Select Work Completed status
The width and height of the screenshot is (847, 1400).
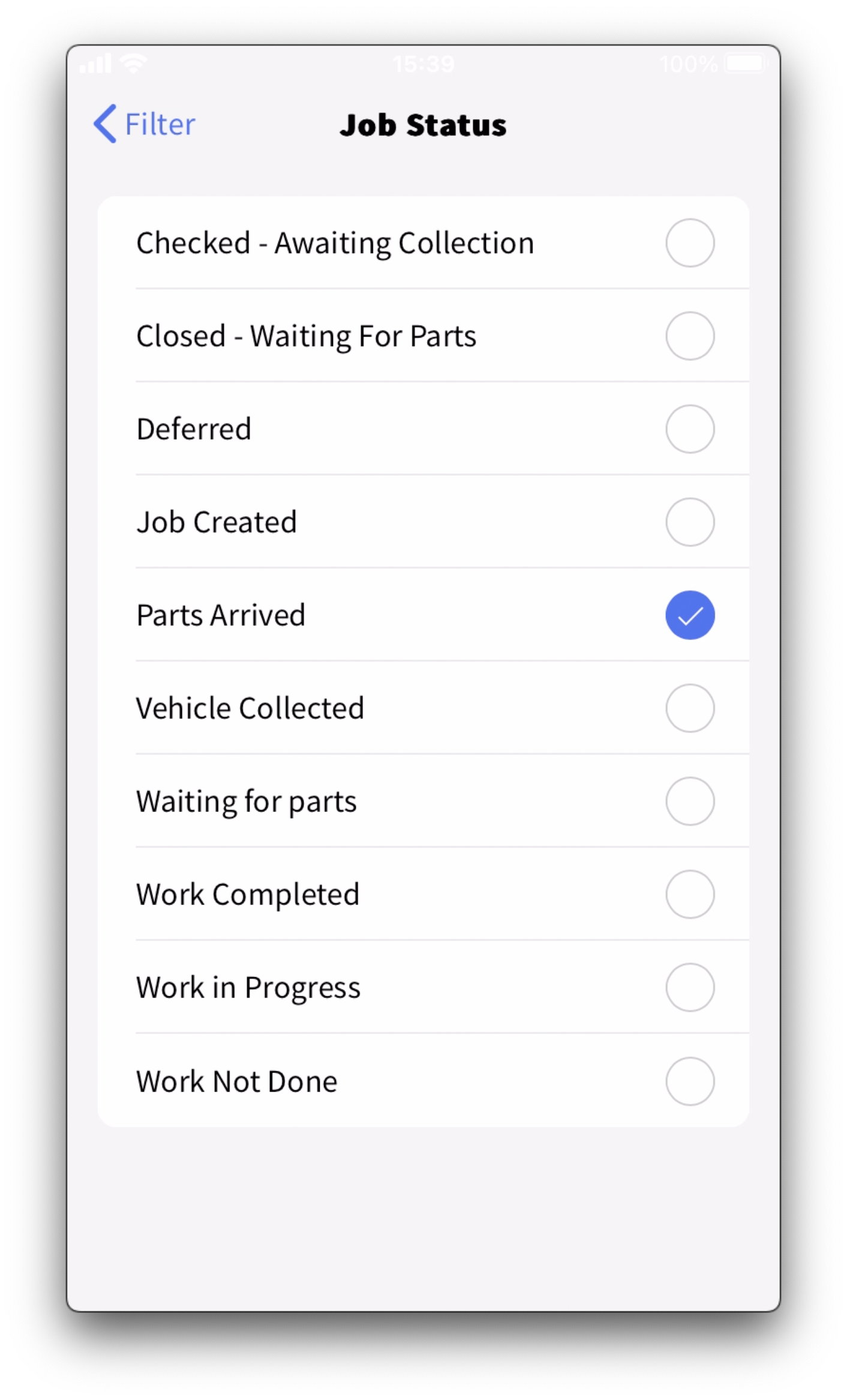(x=423, y=894)
